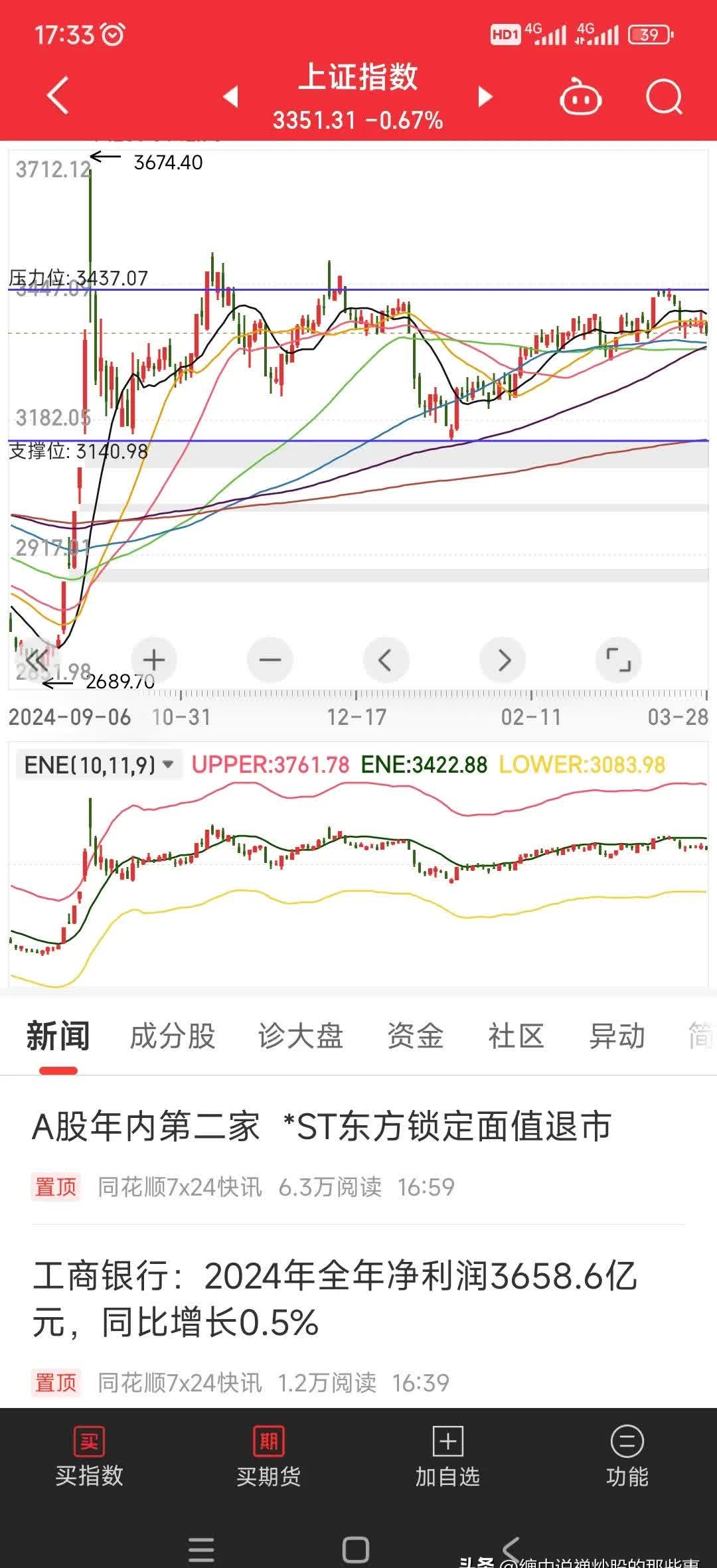717x1568 pixels.
Task: Open the *ST东方 delisting news article
Action: point(324,1125)
